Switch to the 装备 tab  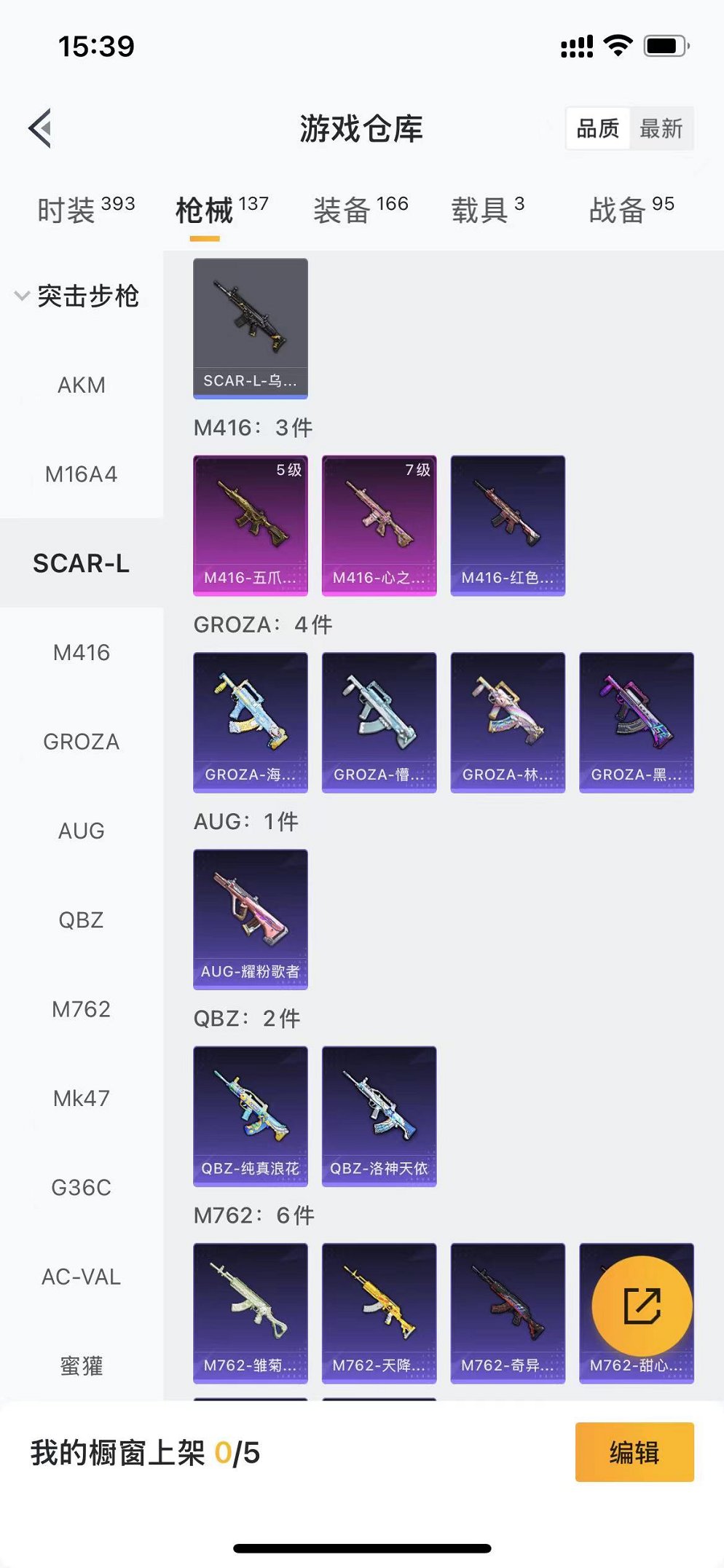(x=360, y=210)
